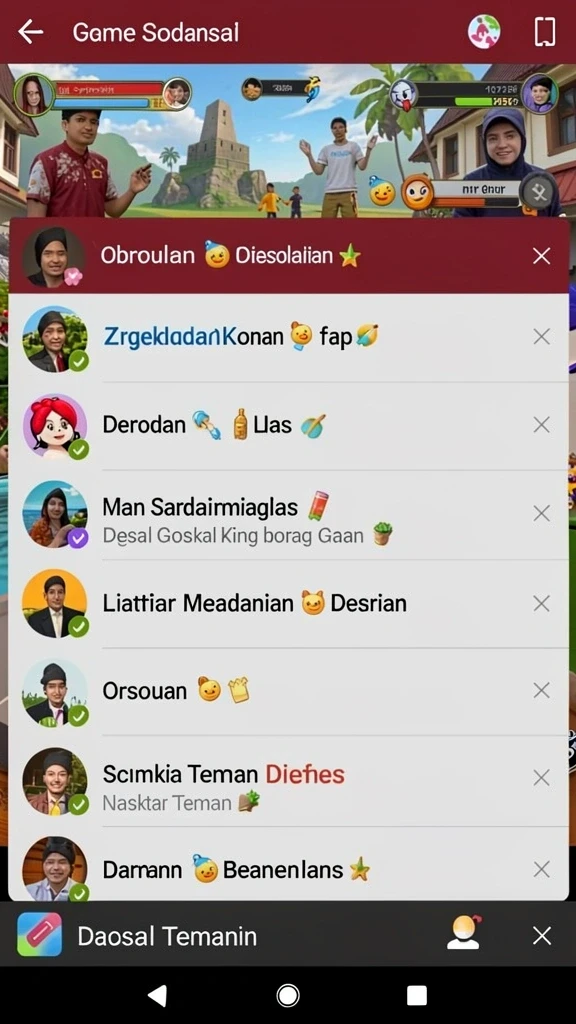576x1024 pixels.
Task: Remove the Orsouan entry
Action: (541, 690)
